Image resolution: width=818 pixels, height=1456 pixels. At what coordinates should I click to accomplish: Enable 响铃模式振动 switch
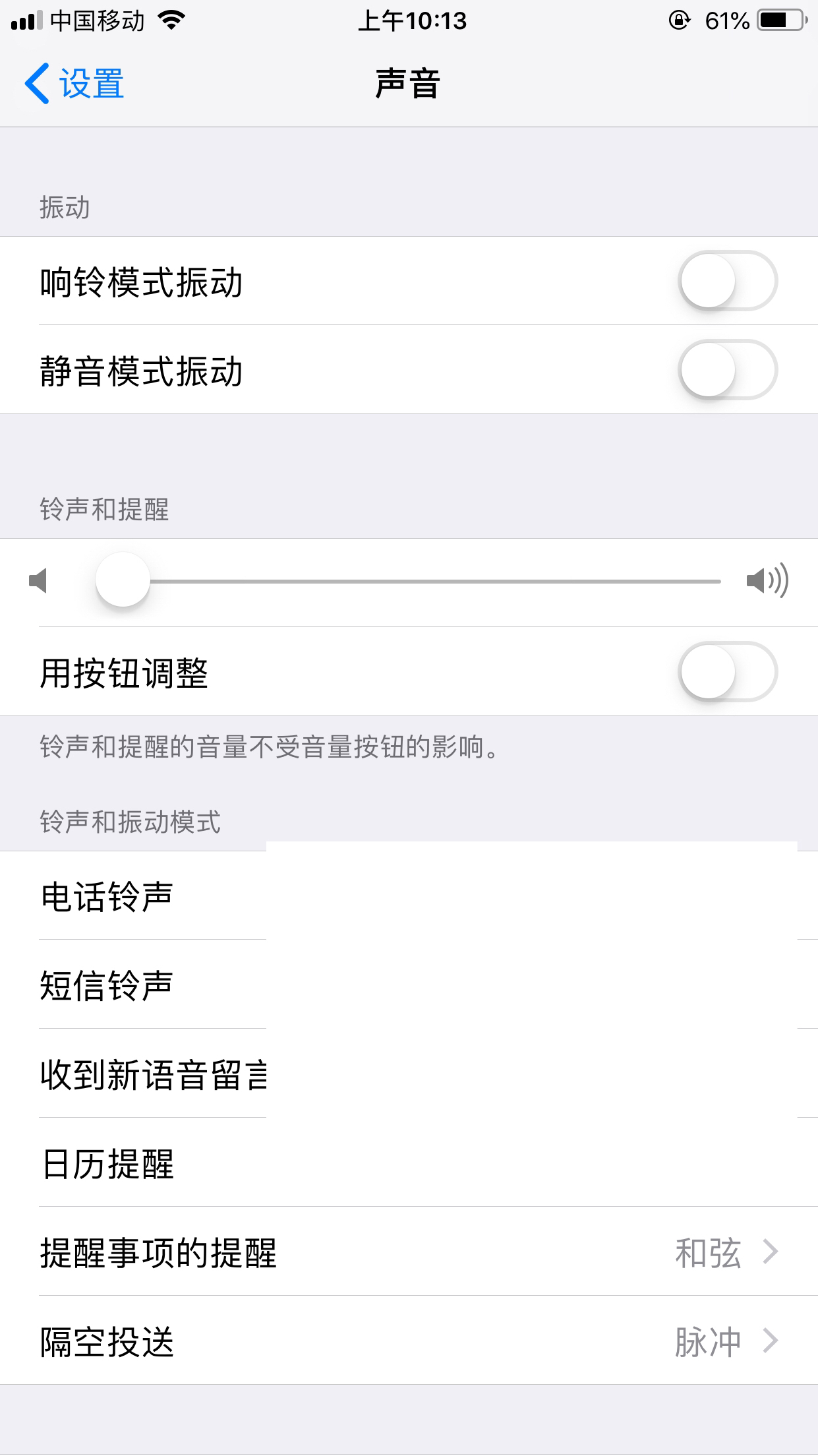(x=728, y=281)
